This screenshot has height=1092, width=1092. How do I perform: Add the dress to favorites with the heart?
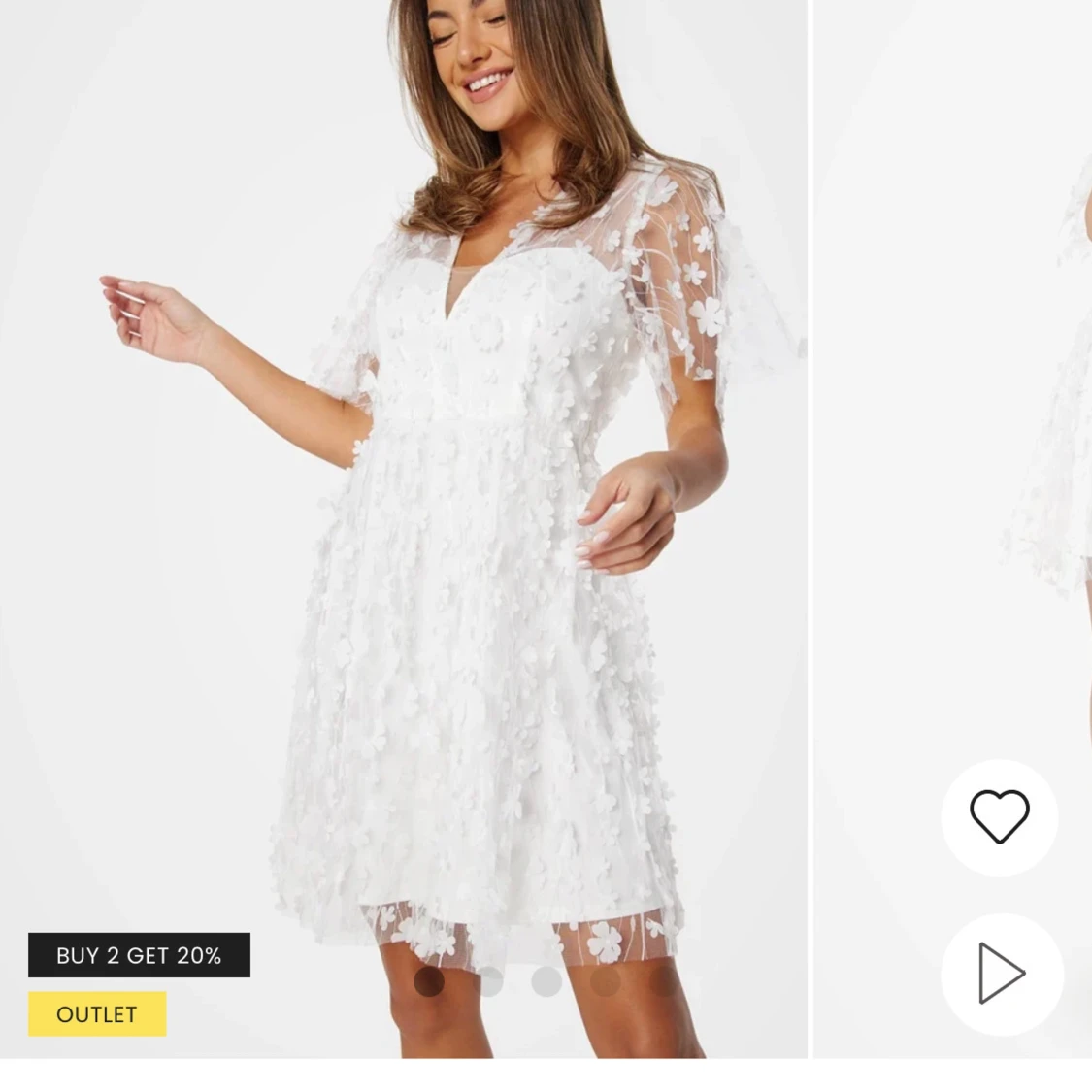(x=1000, y=817)
